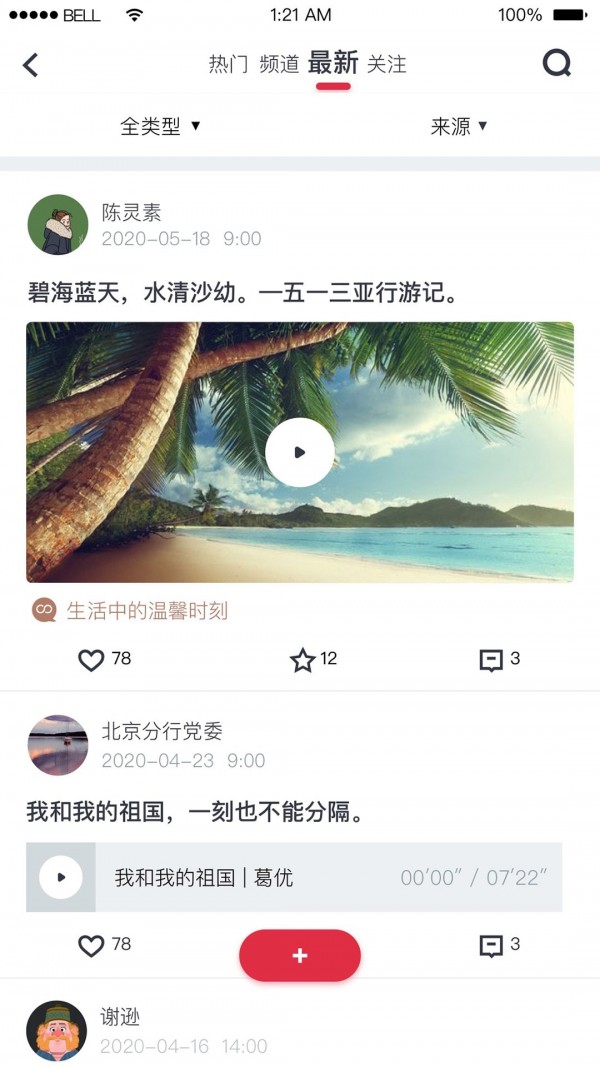The width and height of the screenshot is (600, 1067).
Task: Switch to the 频道 tab
Action: [279, 65]
